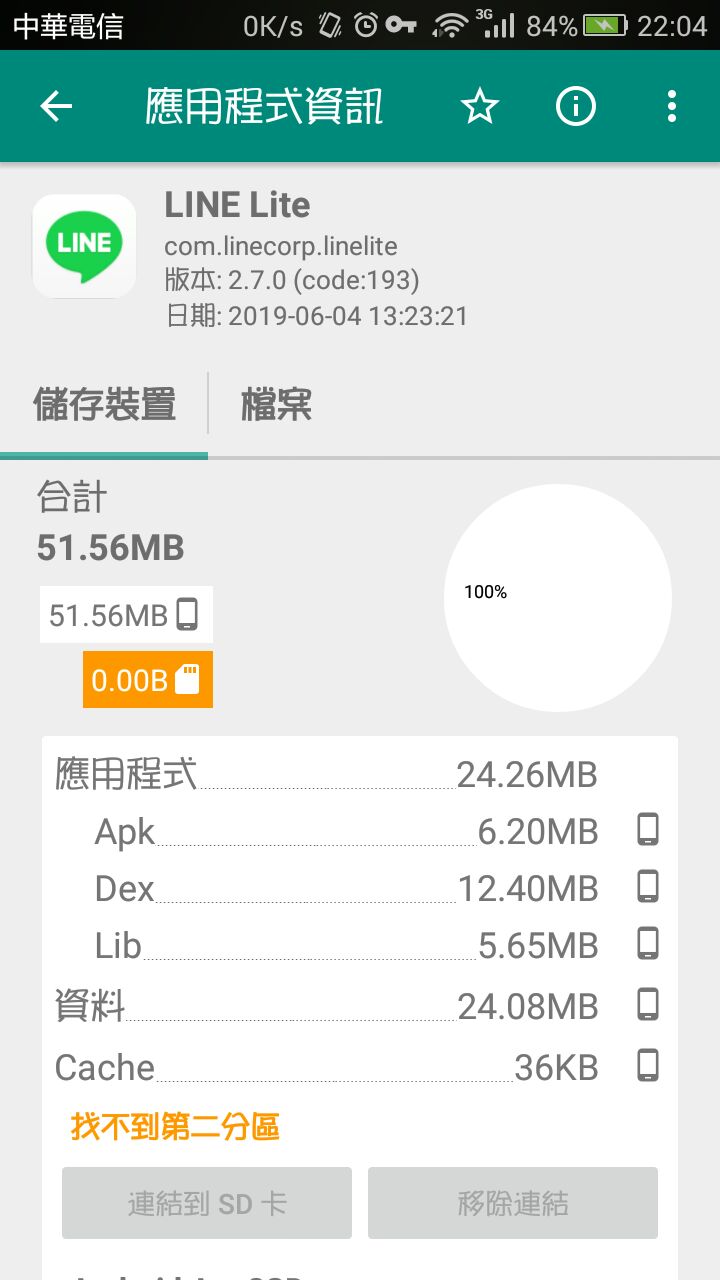Mark LINE Lite as favorite with star

480,107
